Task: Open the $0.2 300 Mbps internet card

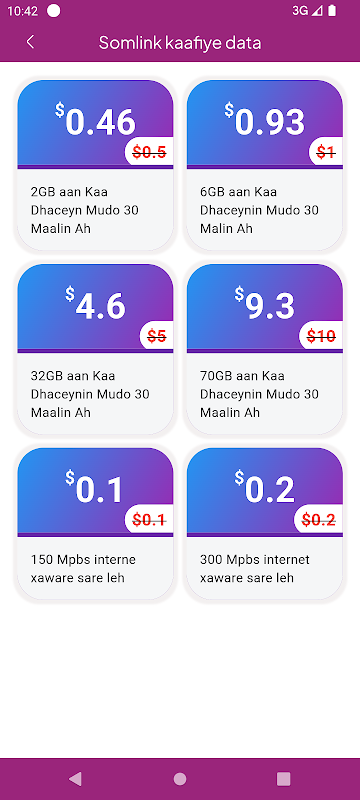Action: coord(265,523)
